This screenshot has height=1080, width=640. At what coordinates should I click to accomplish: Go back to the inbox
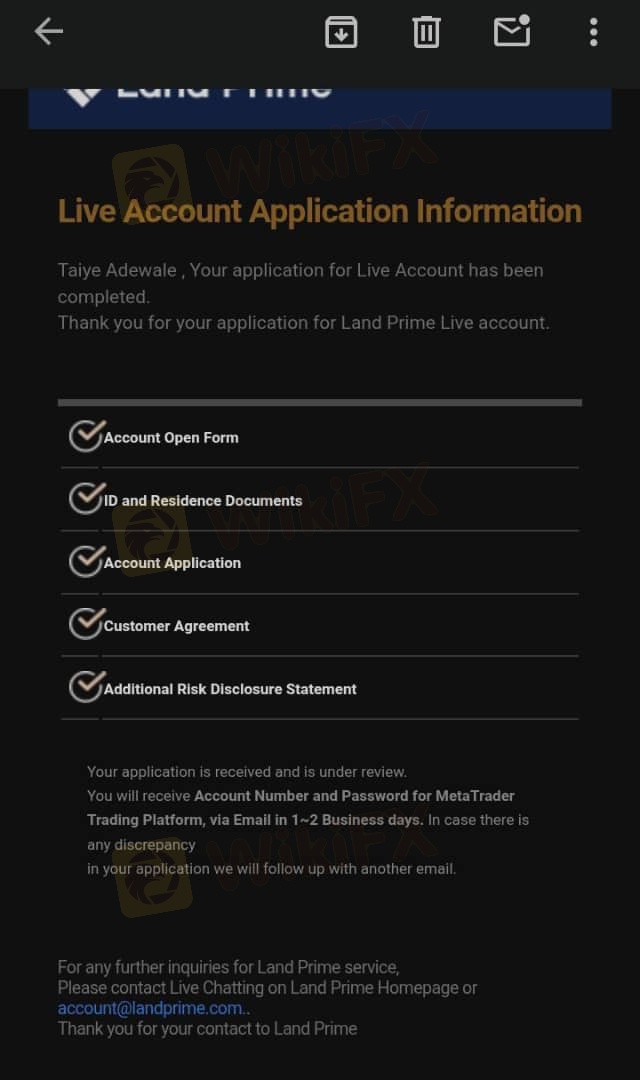[x=49, y=32]
